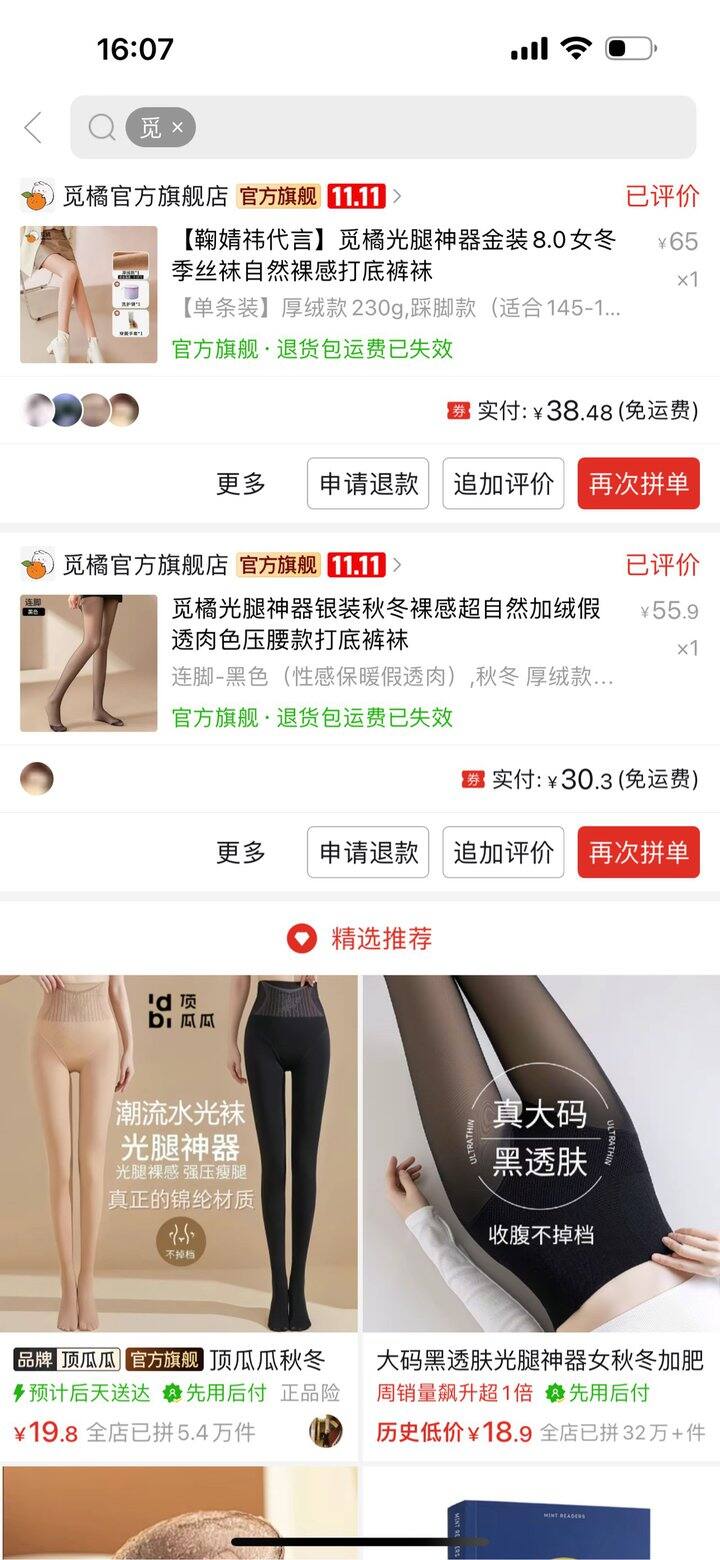Image resolution: width=720 pixels, height=1560 pixels.
Task: Tap 更多 on the ¥30.3 order
Action: click(241, 852)
